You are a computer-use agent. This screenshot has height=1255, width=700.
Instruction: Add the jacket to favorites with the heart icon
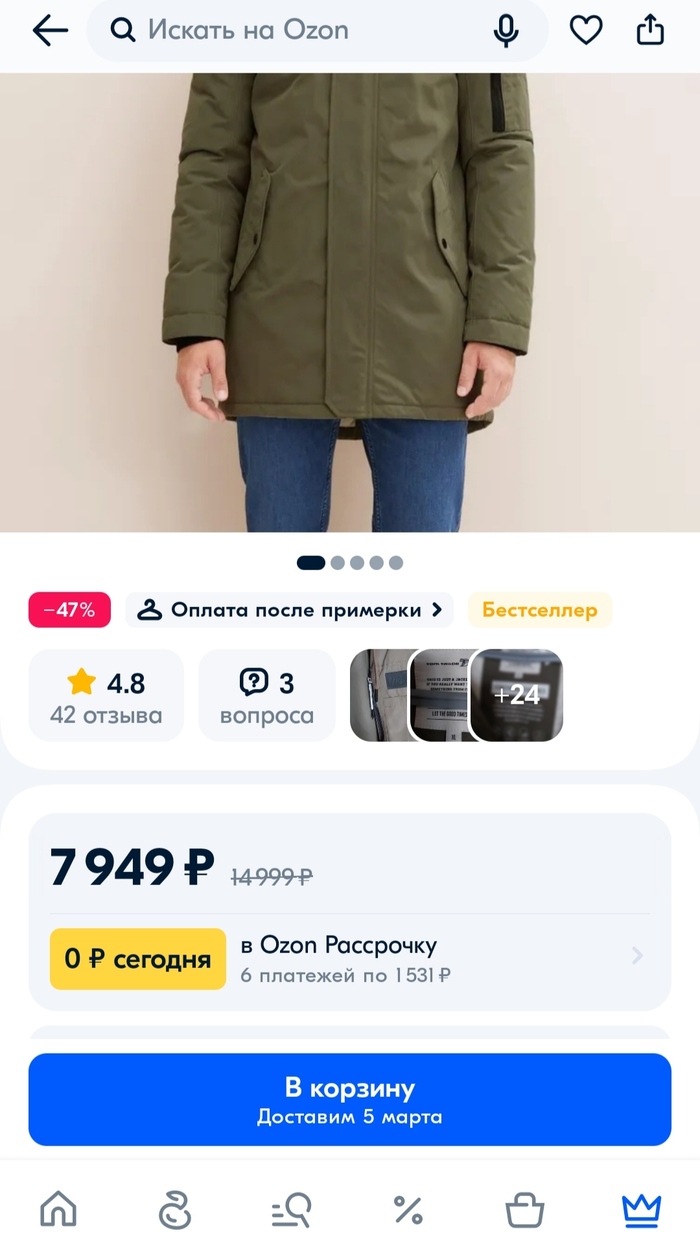click(x=586, y=31)
